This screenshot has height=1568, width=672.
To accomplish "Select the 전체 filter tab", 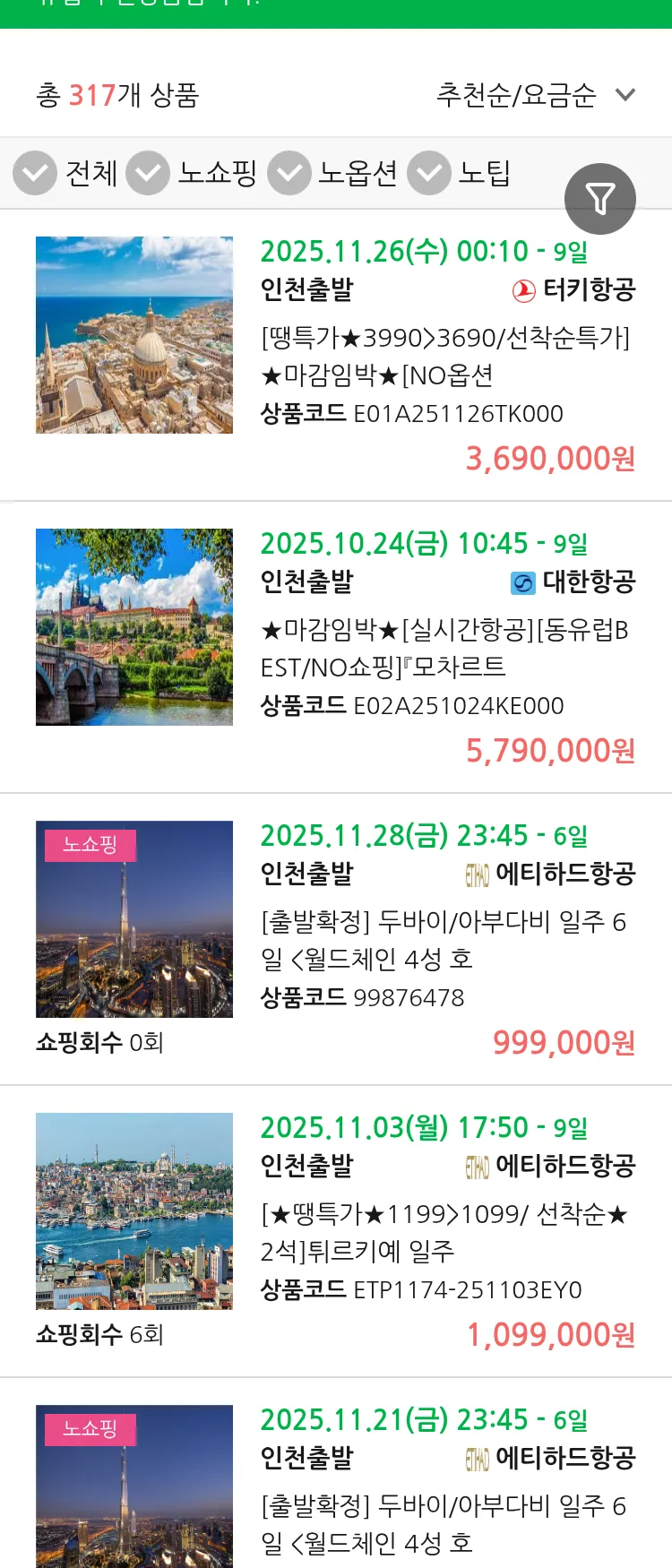I will click(92, 173).
